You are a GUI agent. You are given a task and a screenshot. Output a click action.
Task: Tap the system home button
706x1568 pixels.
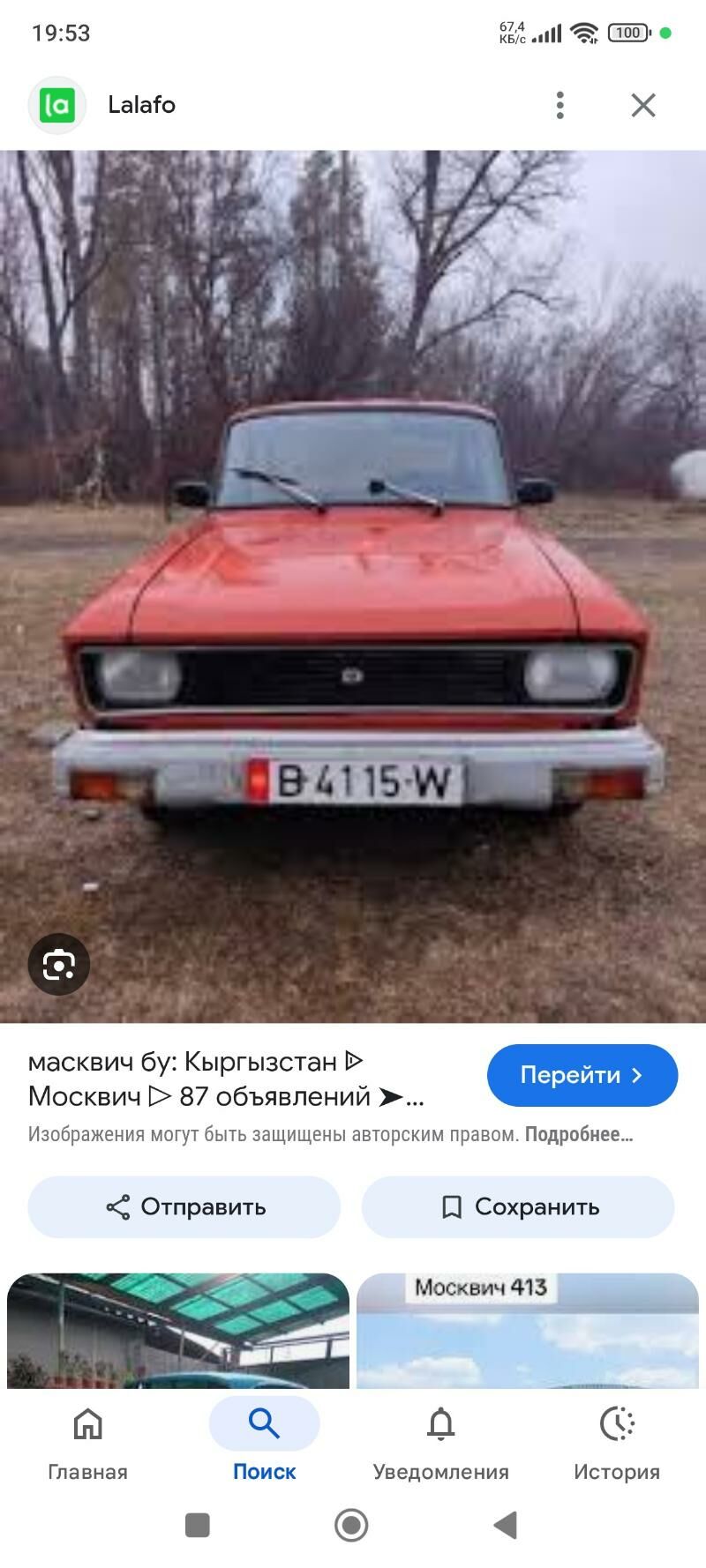click(x=351, y=1525)
